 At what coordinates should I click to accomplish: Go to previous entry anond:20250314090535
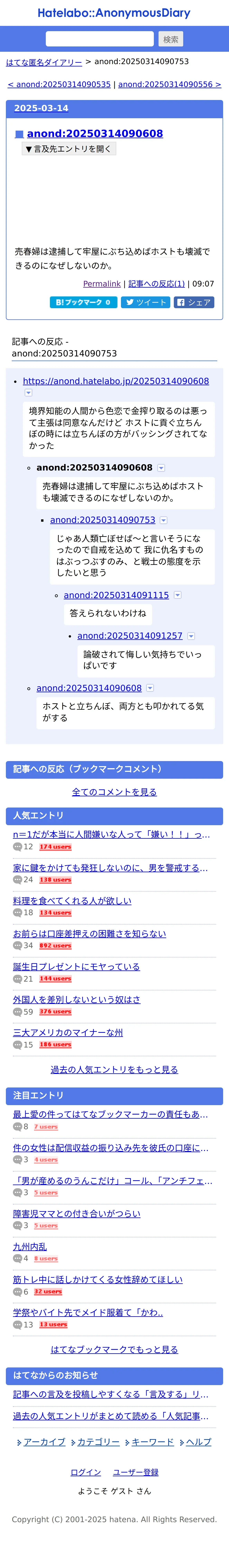59,85
